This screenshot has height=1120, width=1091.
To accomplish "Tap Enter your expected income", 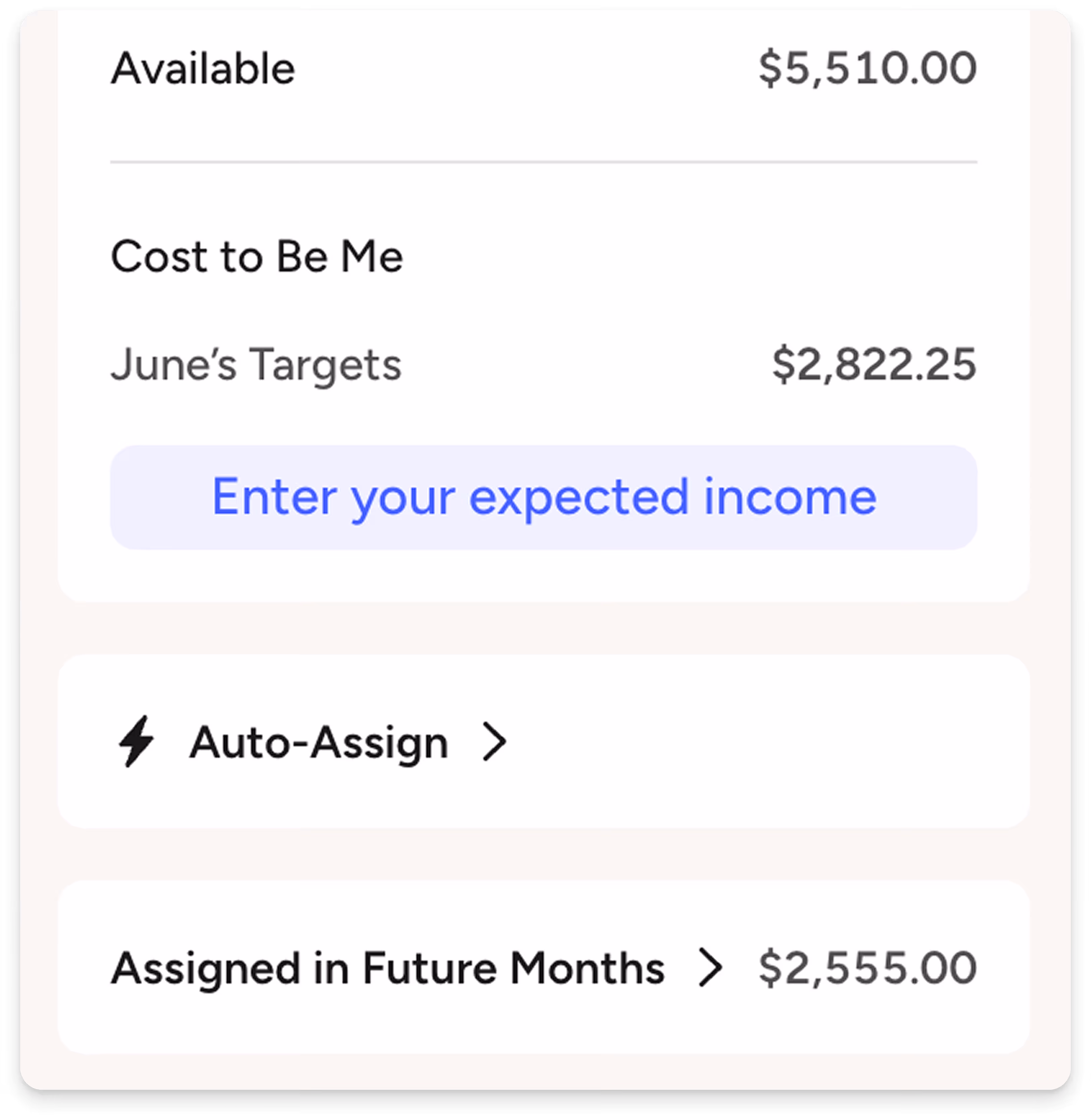I will coord(543,497).
